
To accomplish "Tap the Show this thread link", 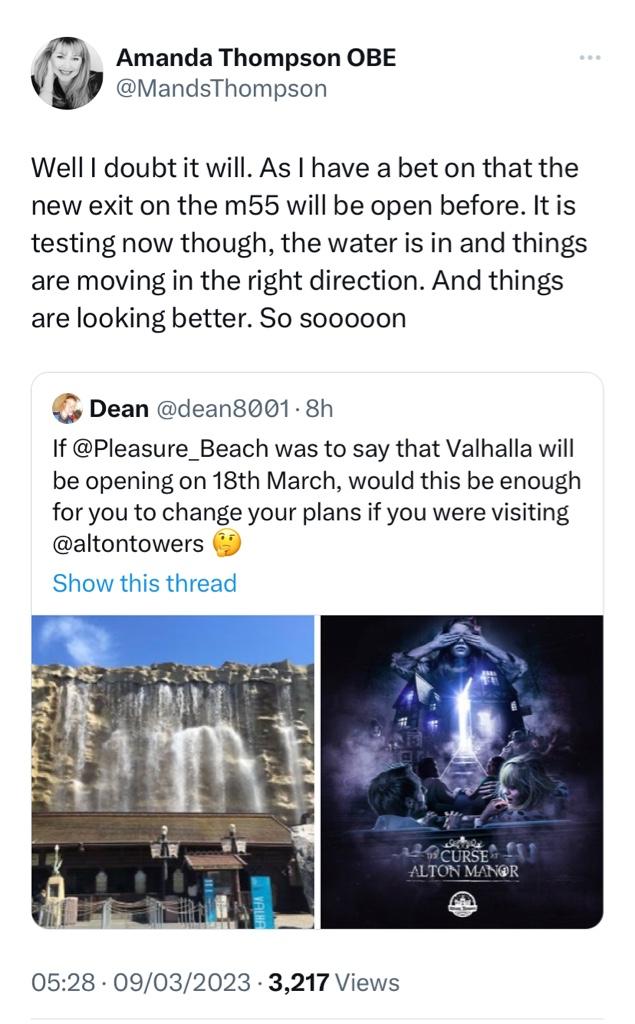I will tap(144, 583).
